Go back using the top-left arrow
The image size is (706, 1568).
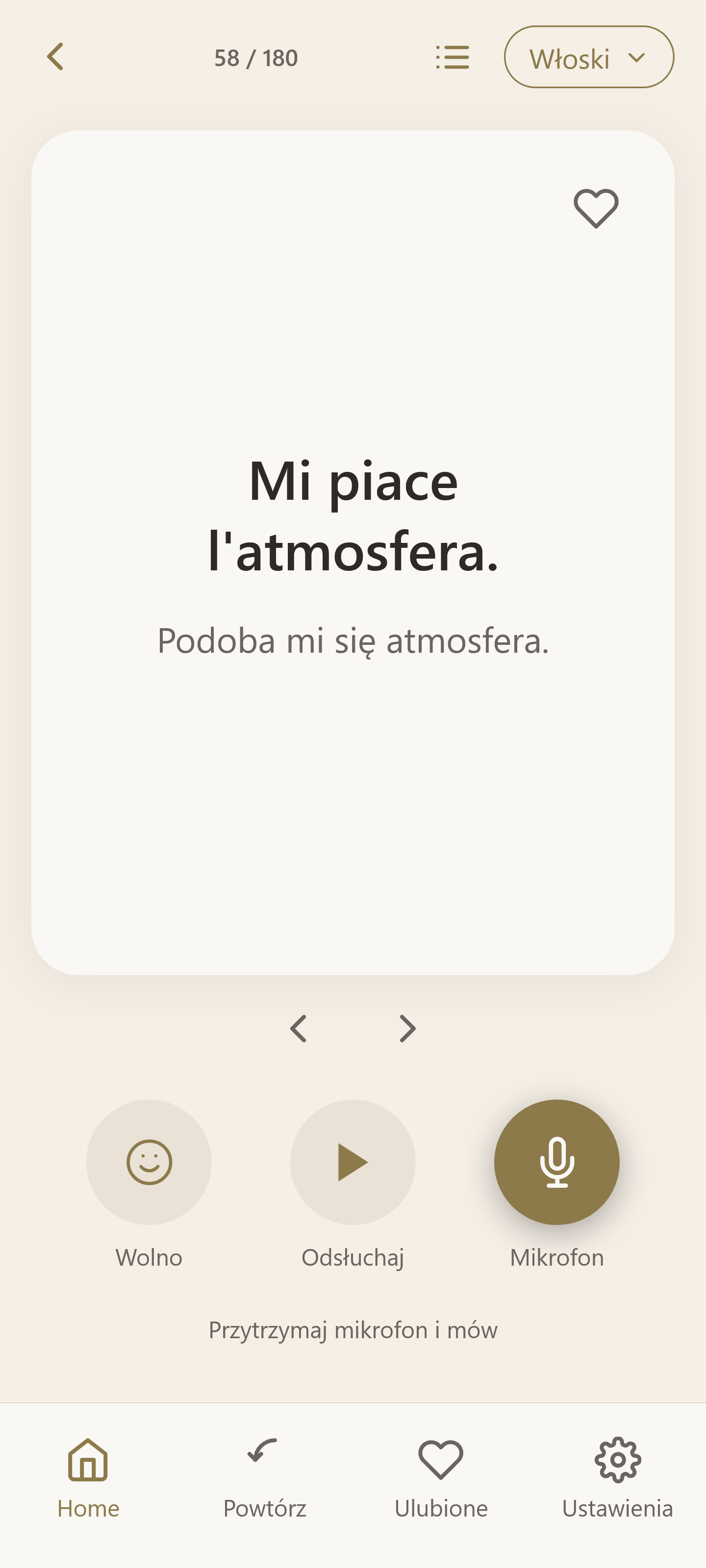(55, 57)
